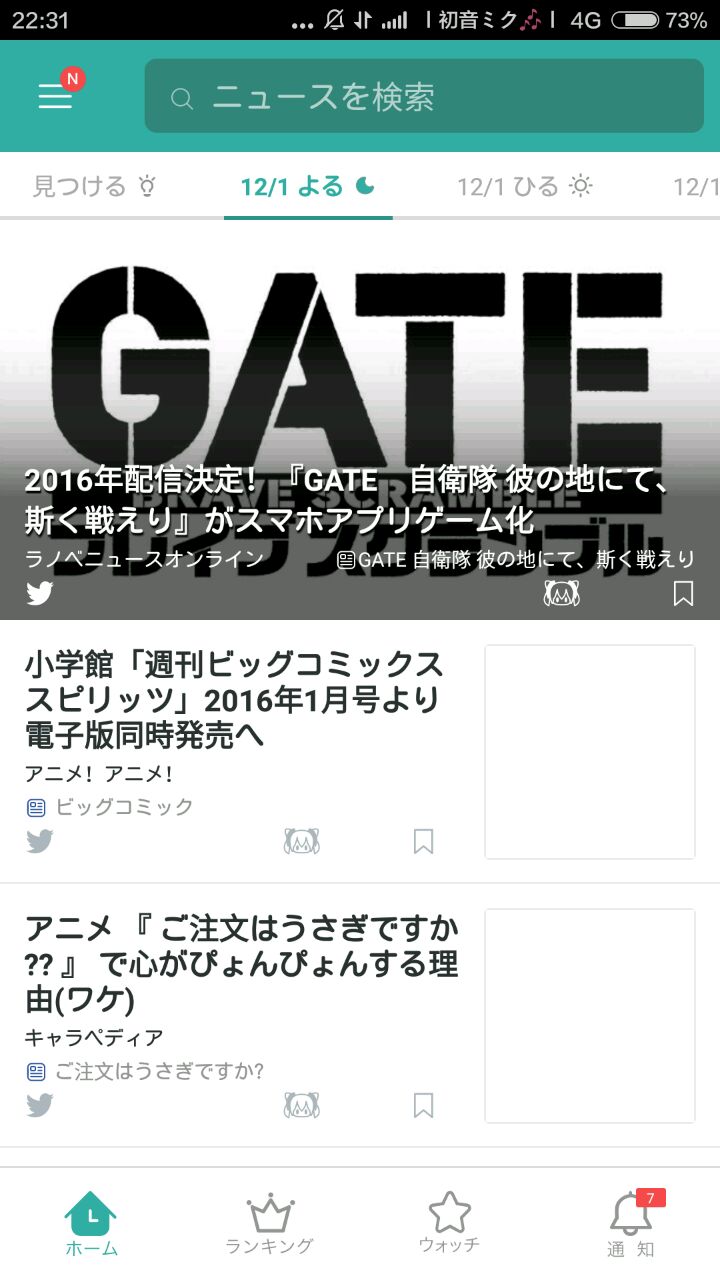
Task: Switch to the 見つける tab
Action: 95,186
